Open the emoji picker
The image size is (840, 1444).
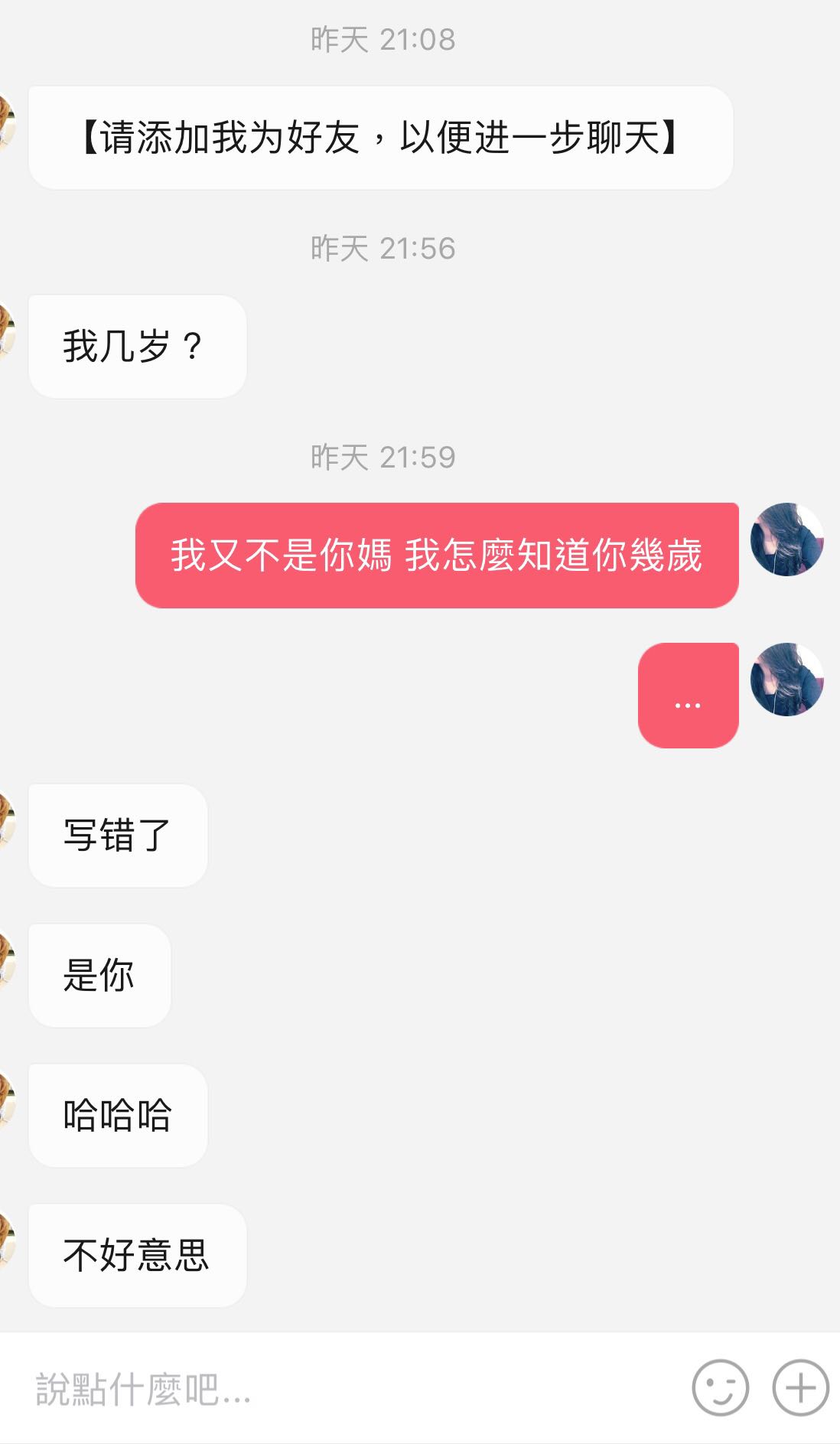point(720,1387)
